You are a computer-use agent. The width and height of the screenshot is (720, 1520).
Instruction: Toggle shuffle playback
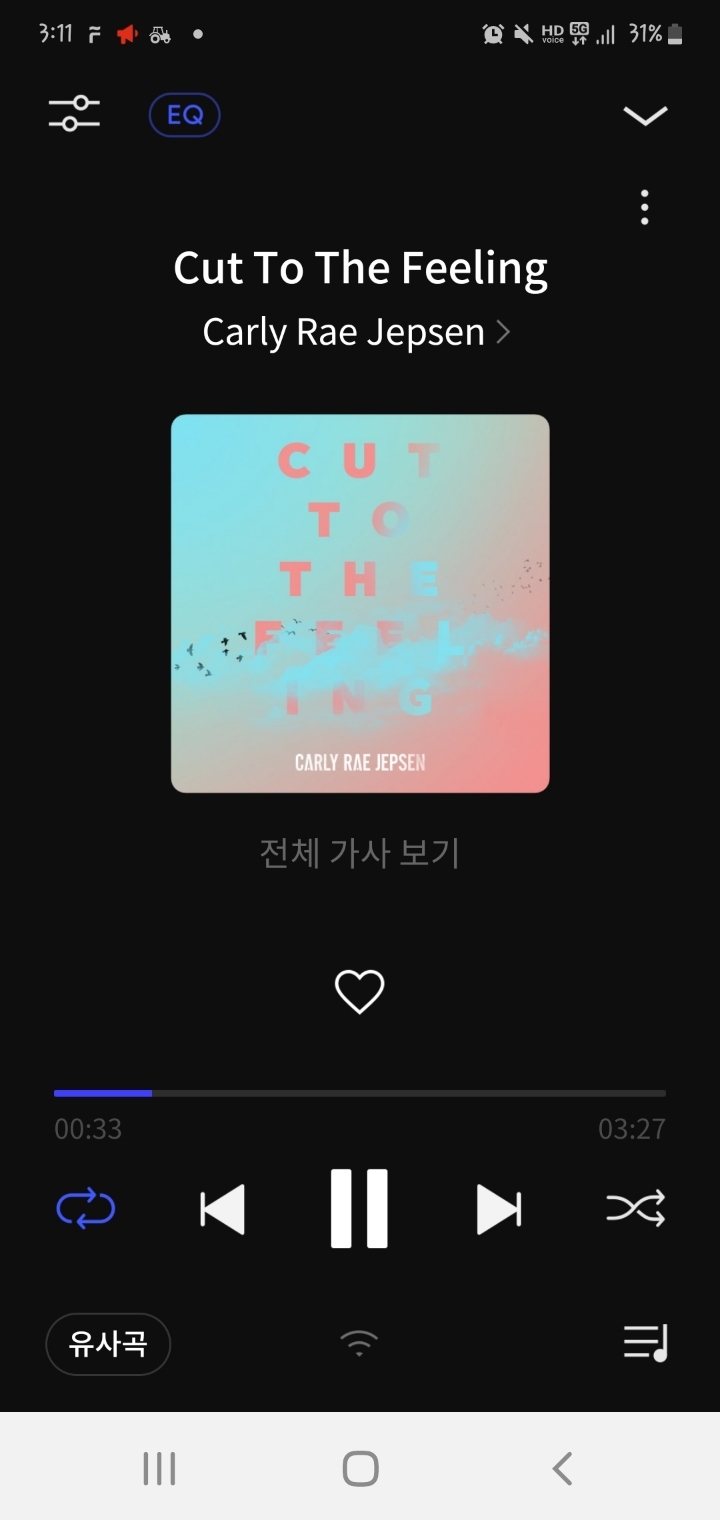(x=635, y=1209)
